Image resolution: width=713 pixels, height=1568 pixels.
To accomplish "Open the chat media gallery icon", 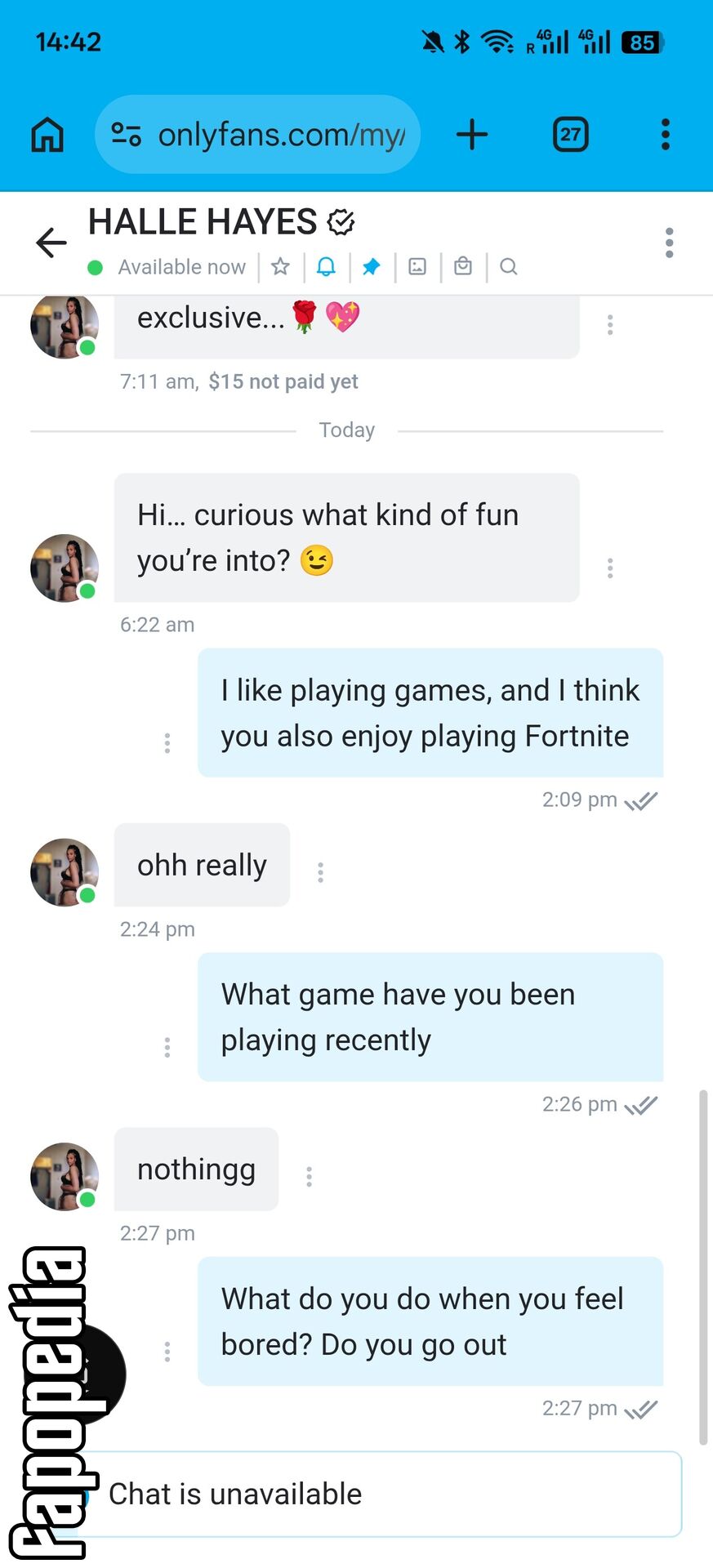I will pyautogui.click(x=417, y=266).
